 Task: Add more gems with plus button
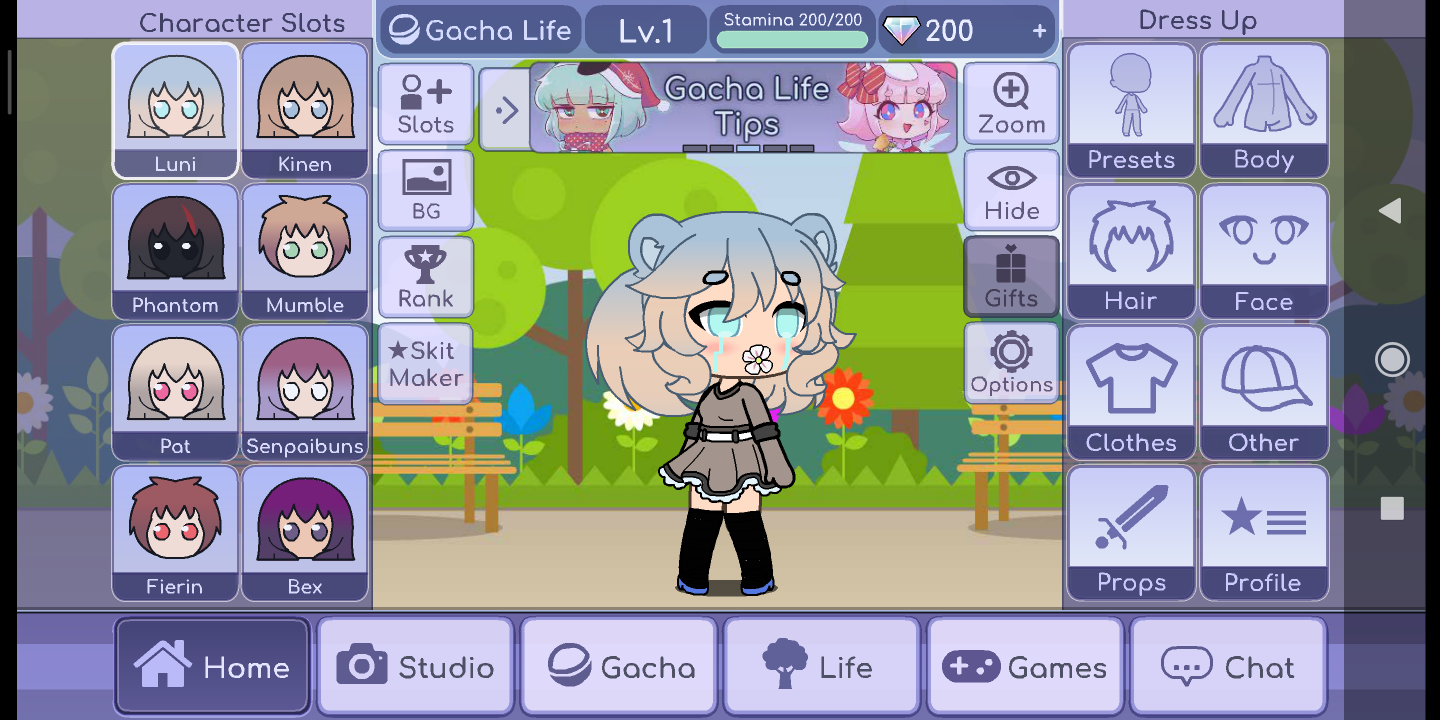tap(1039, 31)
